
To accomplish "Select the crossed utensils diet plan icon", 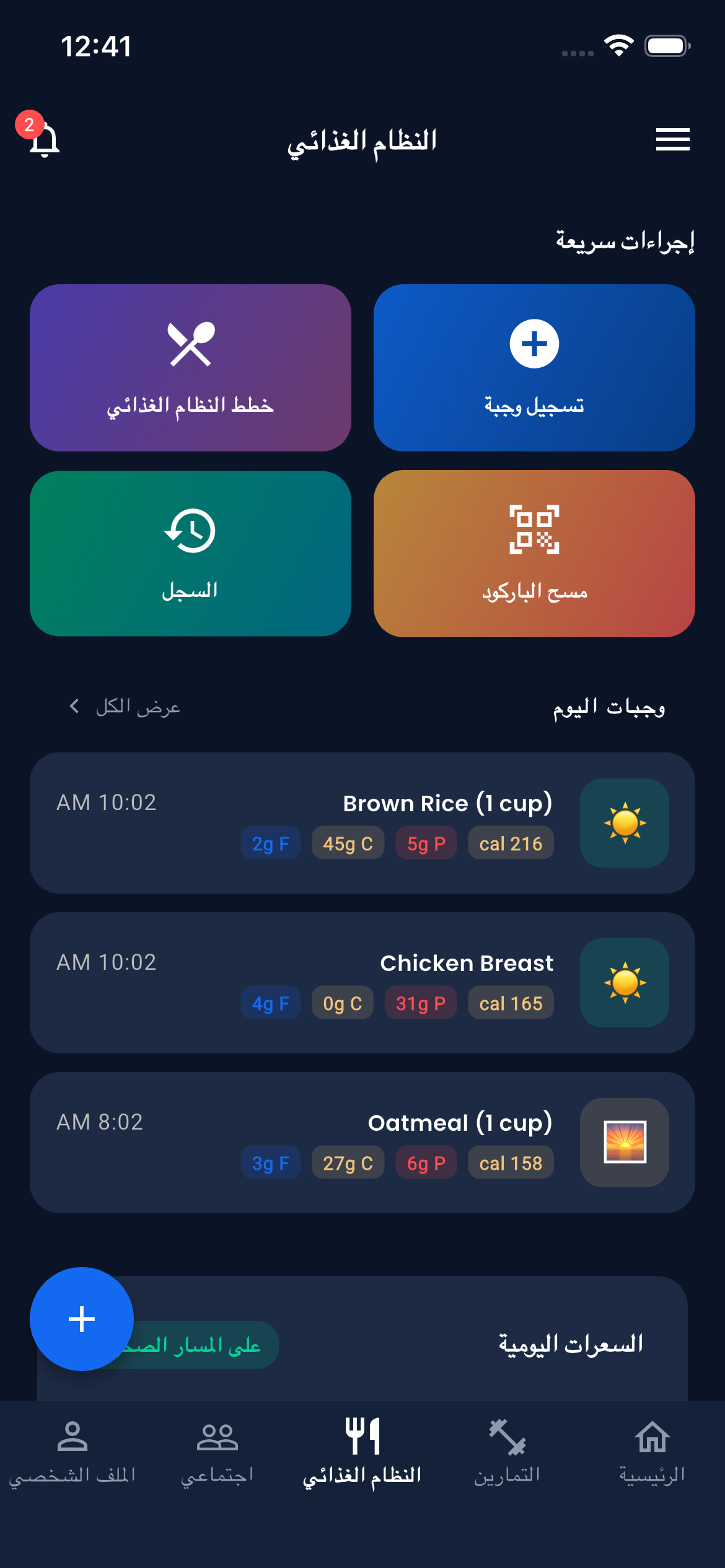I will click(x=190, y=345).
